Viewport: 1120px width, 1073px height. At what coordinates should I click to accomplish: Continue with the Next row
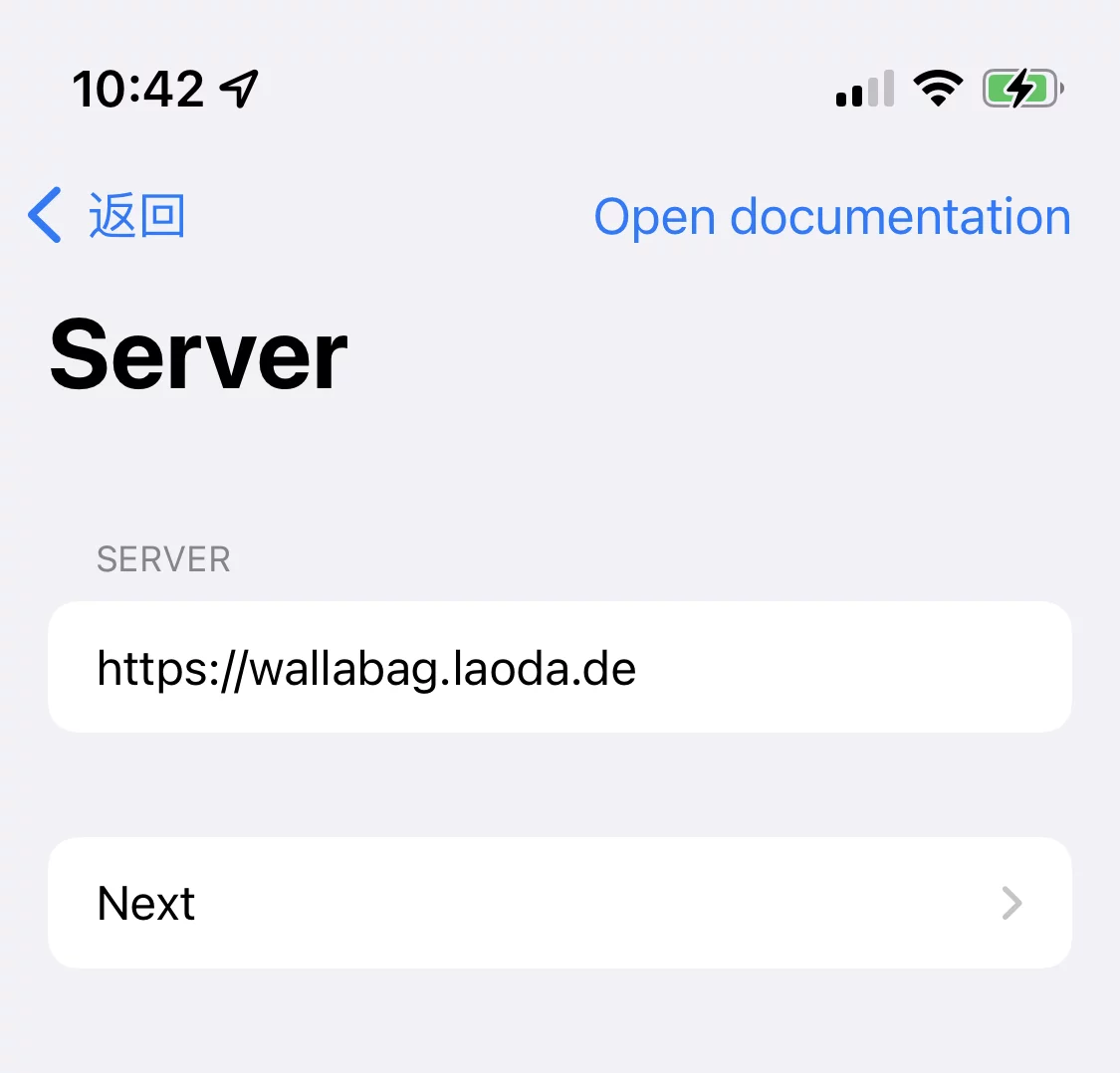point(559,903)
